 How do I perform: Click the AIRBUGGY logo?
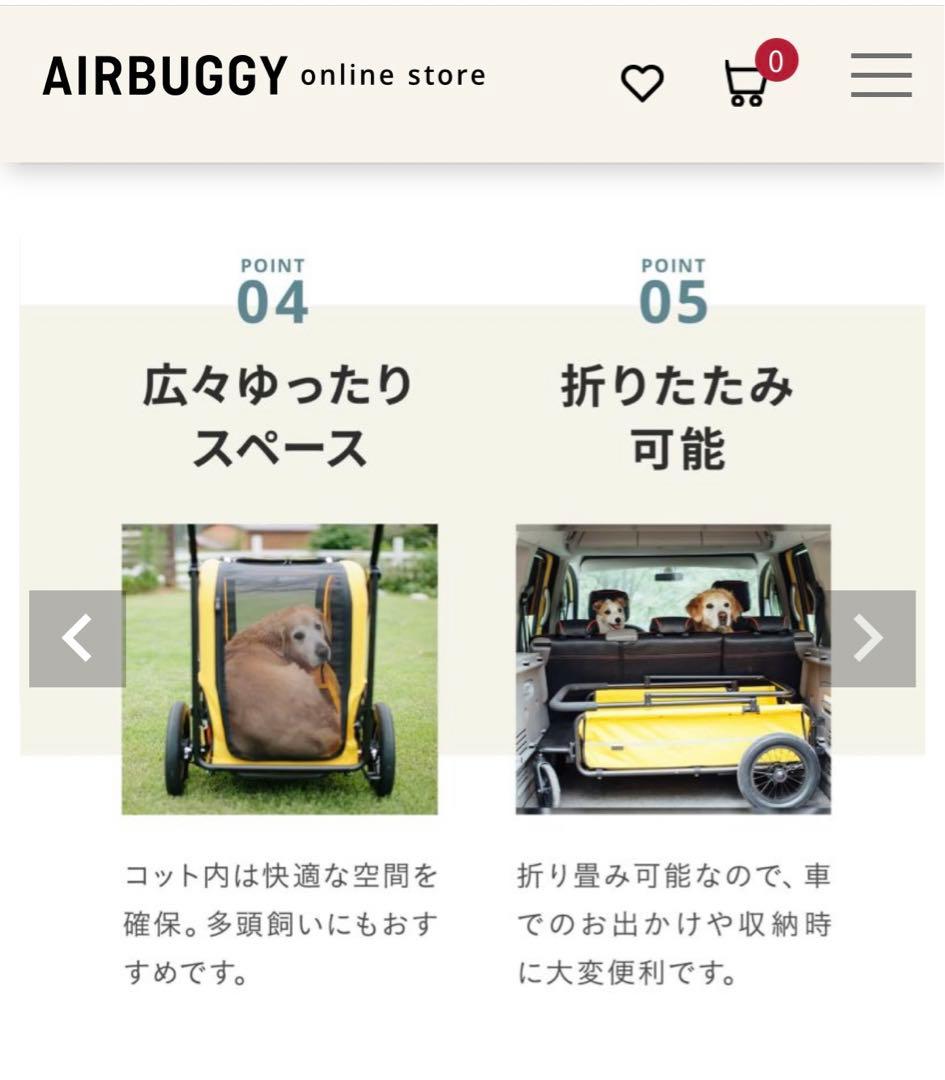(163, 74)
